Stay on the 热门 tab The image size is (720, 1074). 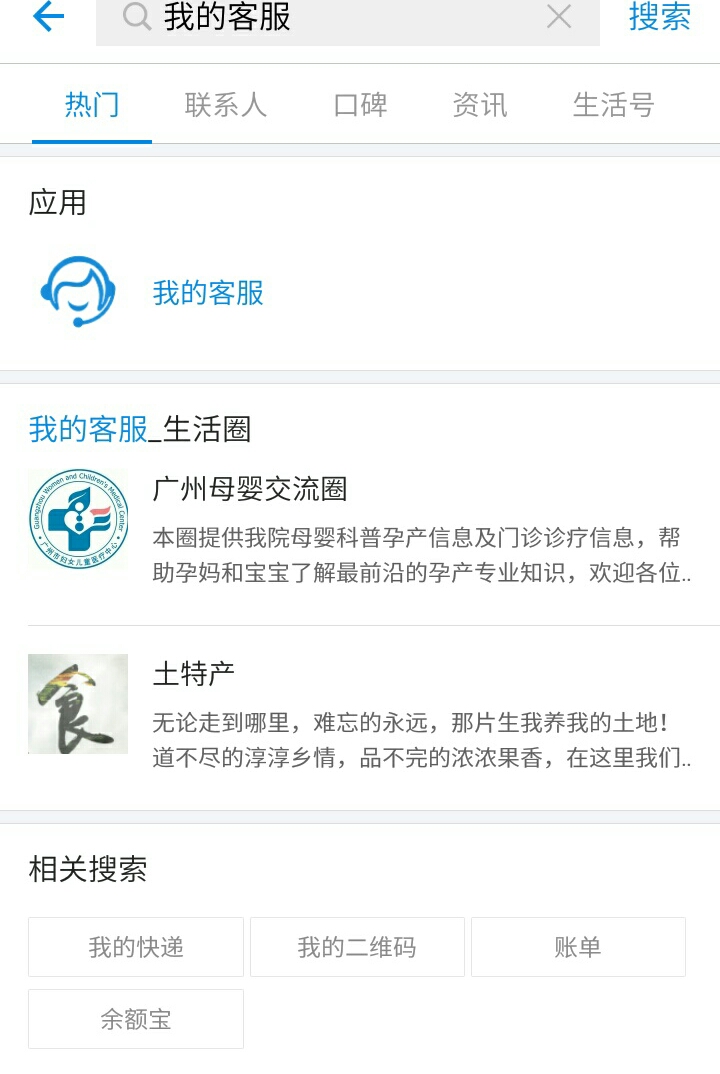pos(92,104)
